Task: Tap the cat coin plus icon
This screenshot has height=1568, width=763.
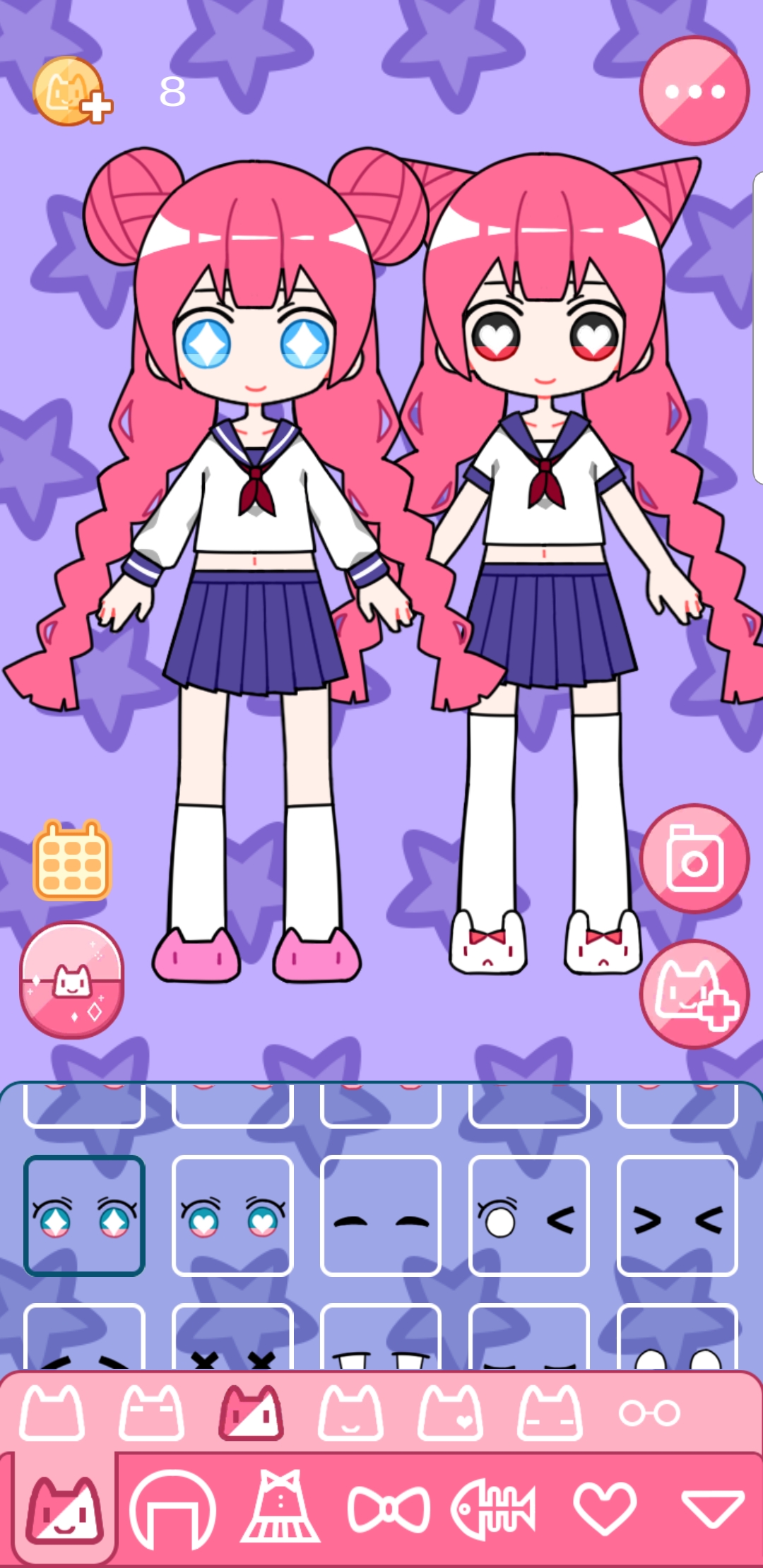Action: coord(72,91)
